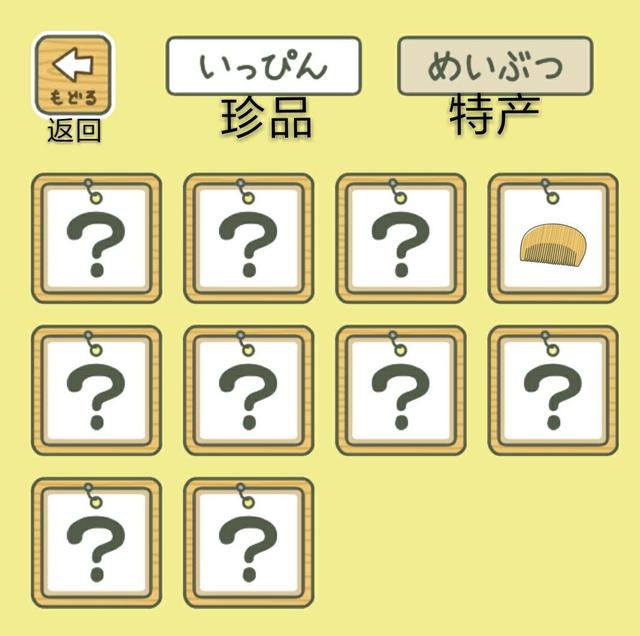Go back with the もどる arrow button

[72, 75]
